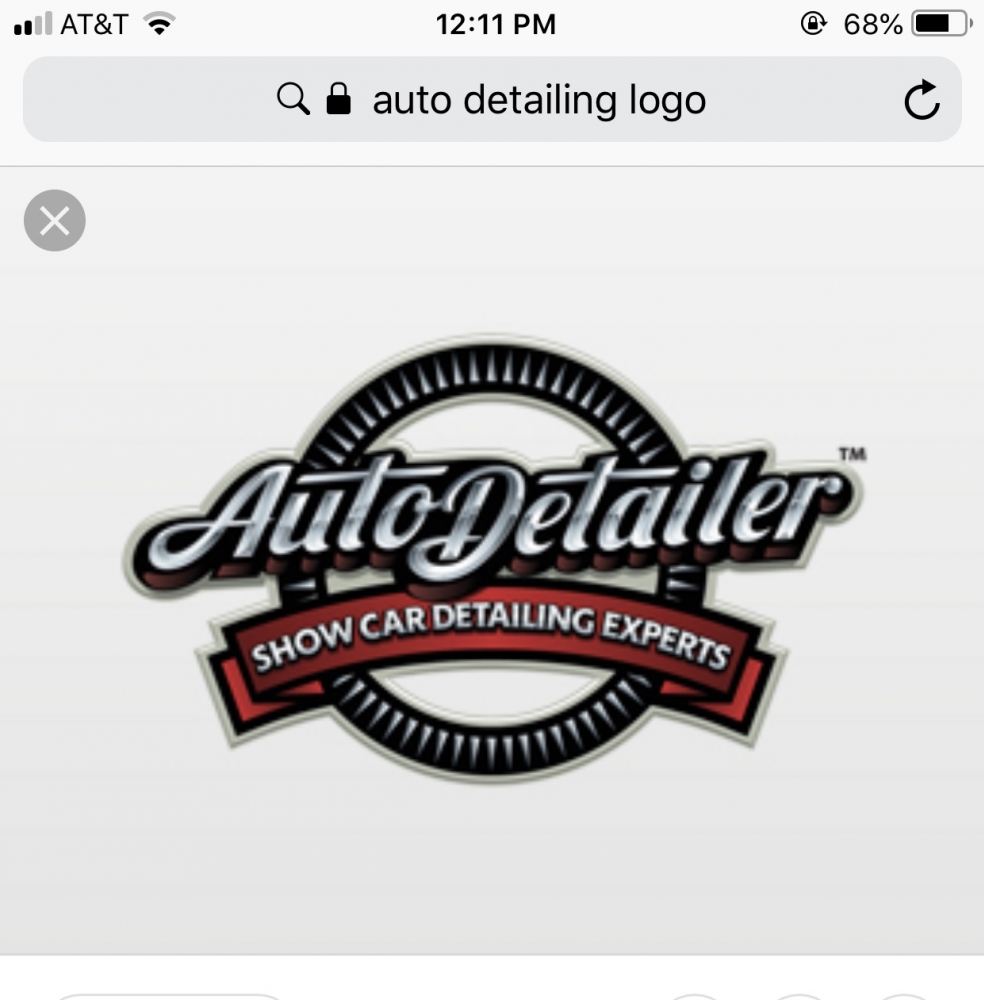Image resolution: width=984 pixels, height=1000 pixels.
Task: Tap the address bar showing auto detailing logo
Action: (x=538, y=100)
